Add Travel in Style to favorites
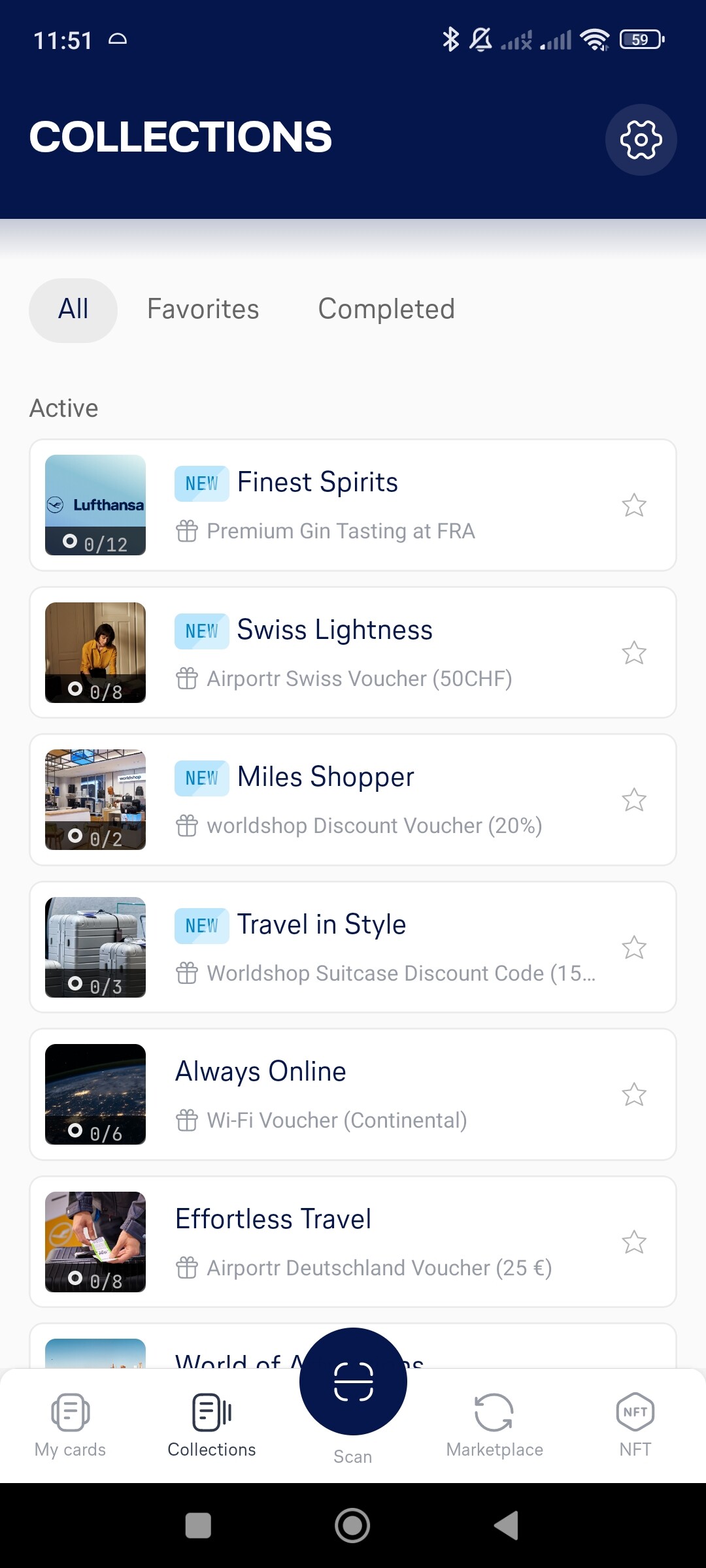 pos(634,947)
